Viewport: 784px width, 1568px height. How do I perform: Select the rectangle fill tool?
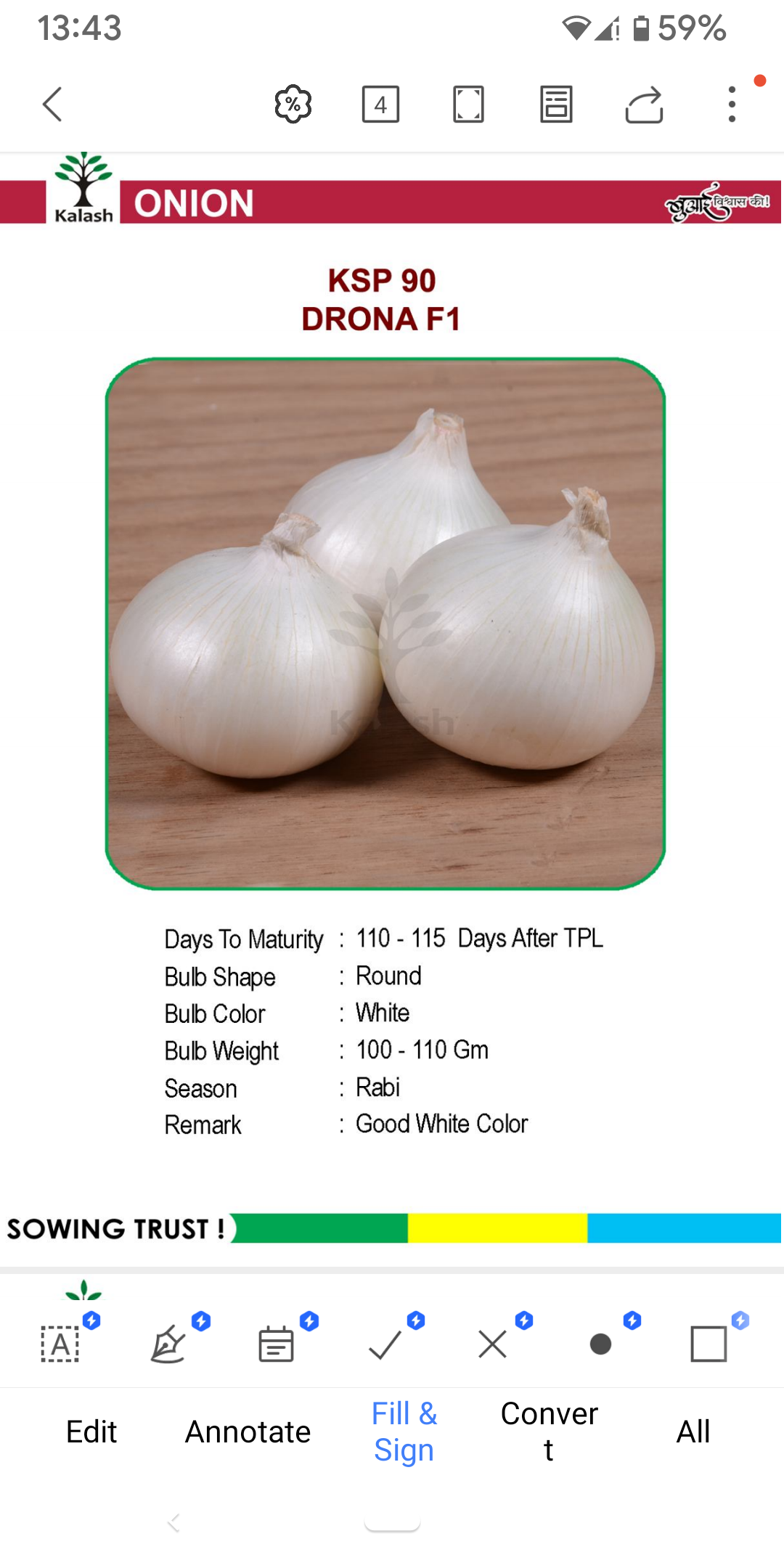point(709,1344)
